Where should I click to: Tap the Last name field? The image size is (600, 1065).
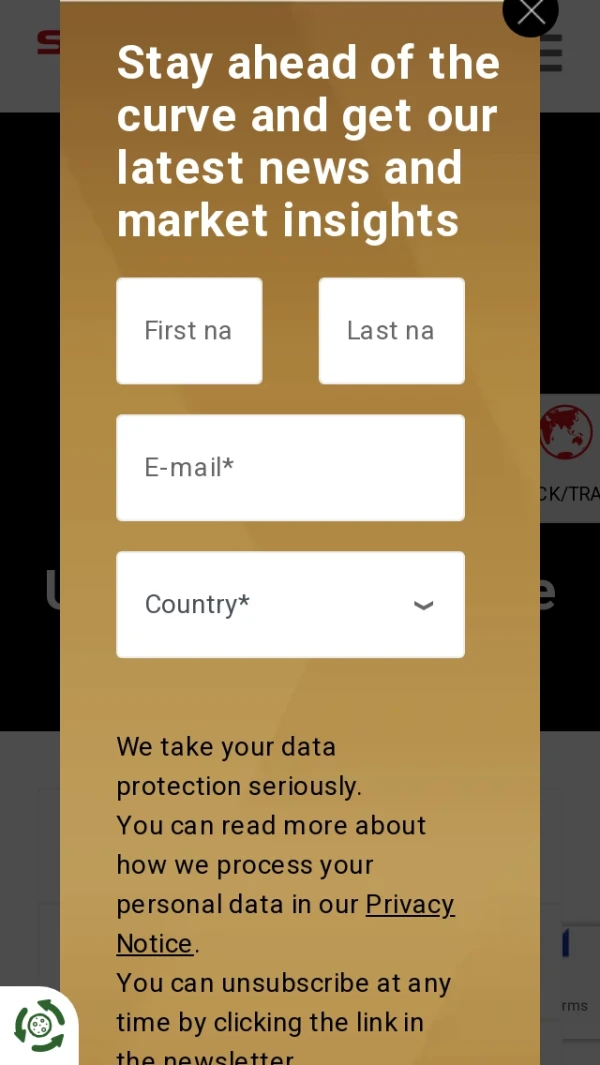[391, 331]
